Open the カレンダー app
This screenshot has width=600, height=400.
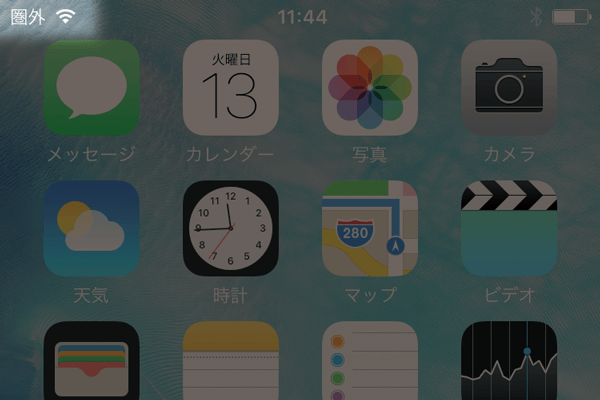click(x=231, y=88)
